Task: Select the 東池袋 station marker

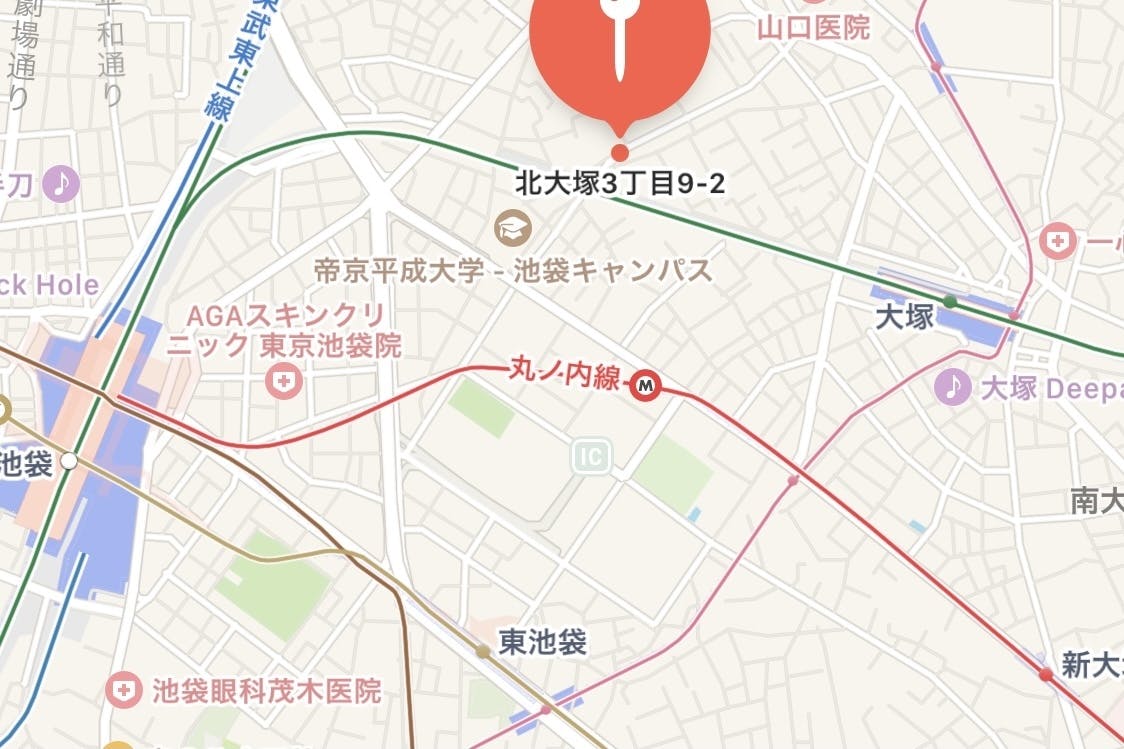Action: (484, 651)
